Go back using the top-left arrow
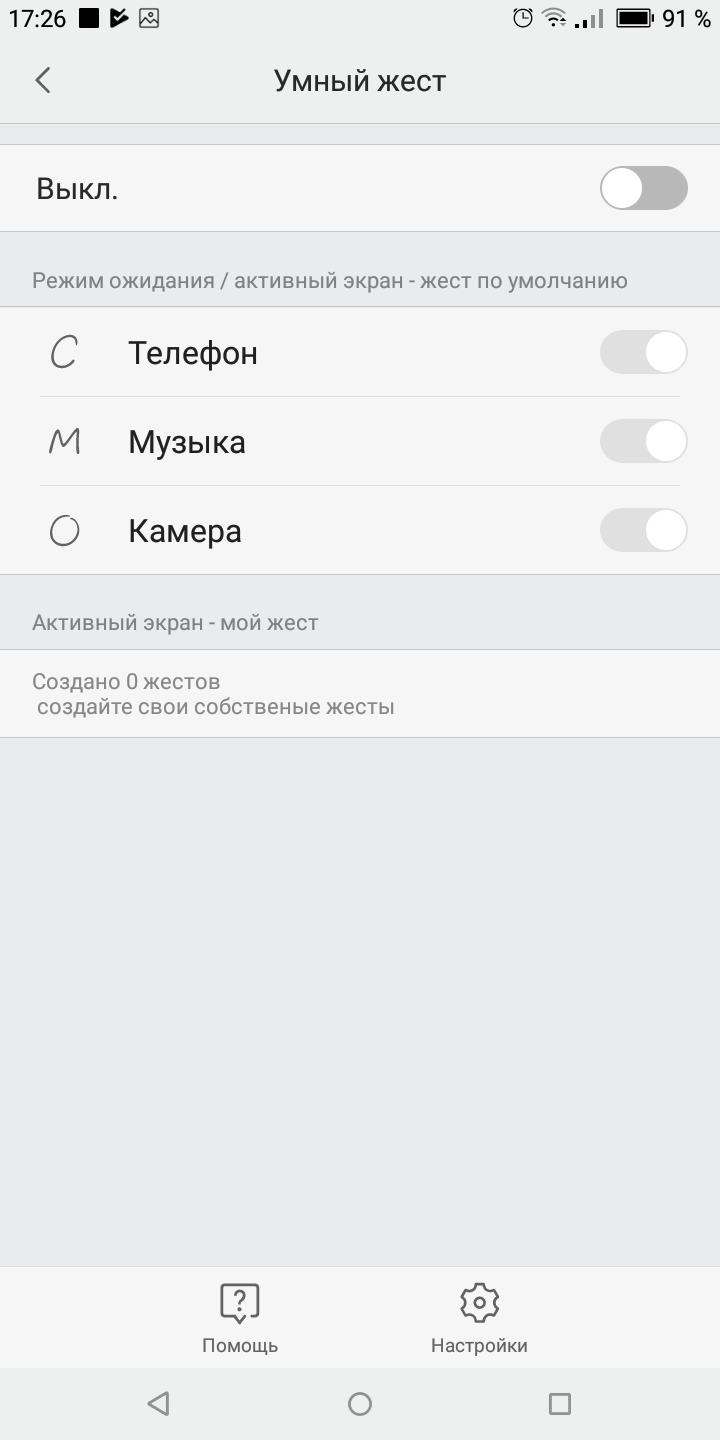720x1440 pixels. coord(42,81)
